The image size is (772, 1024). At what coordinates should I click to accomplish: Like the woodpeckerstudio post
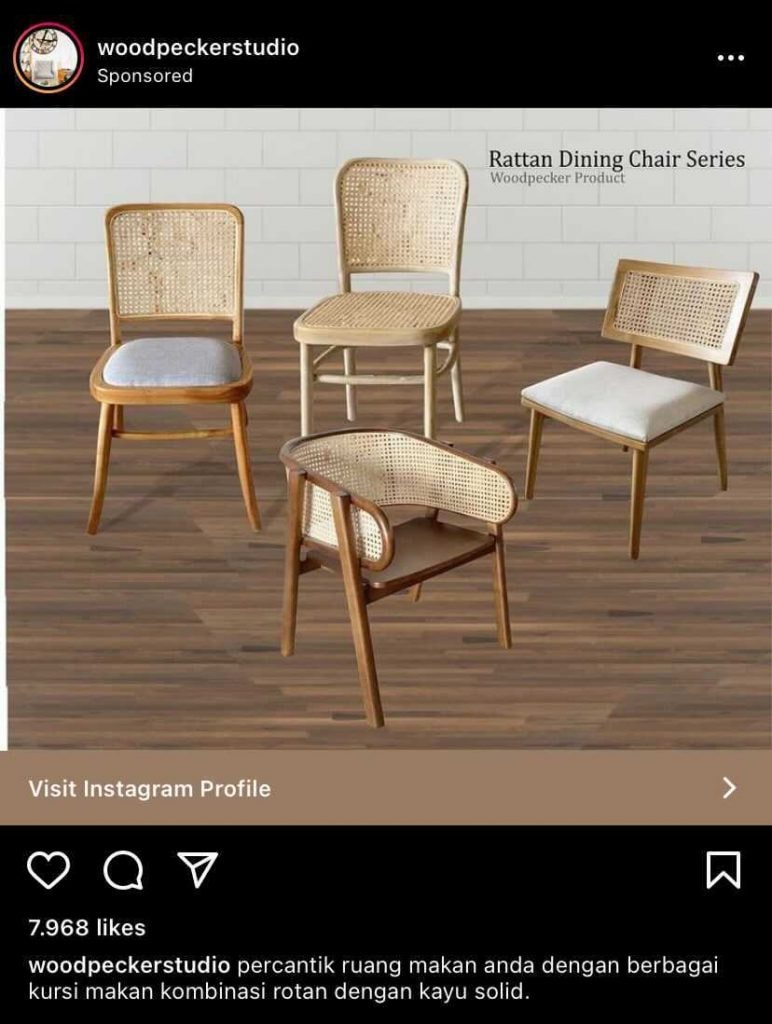(48, 870)
